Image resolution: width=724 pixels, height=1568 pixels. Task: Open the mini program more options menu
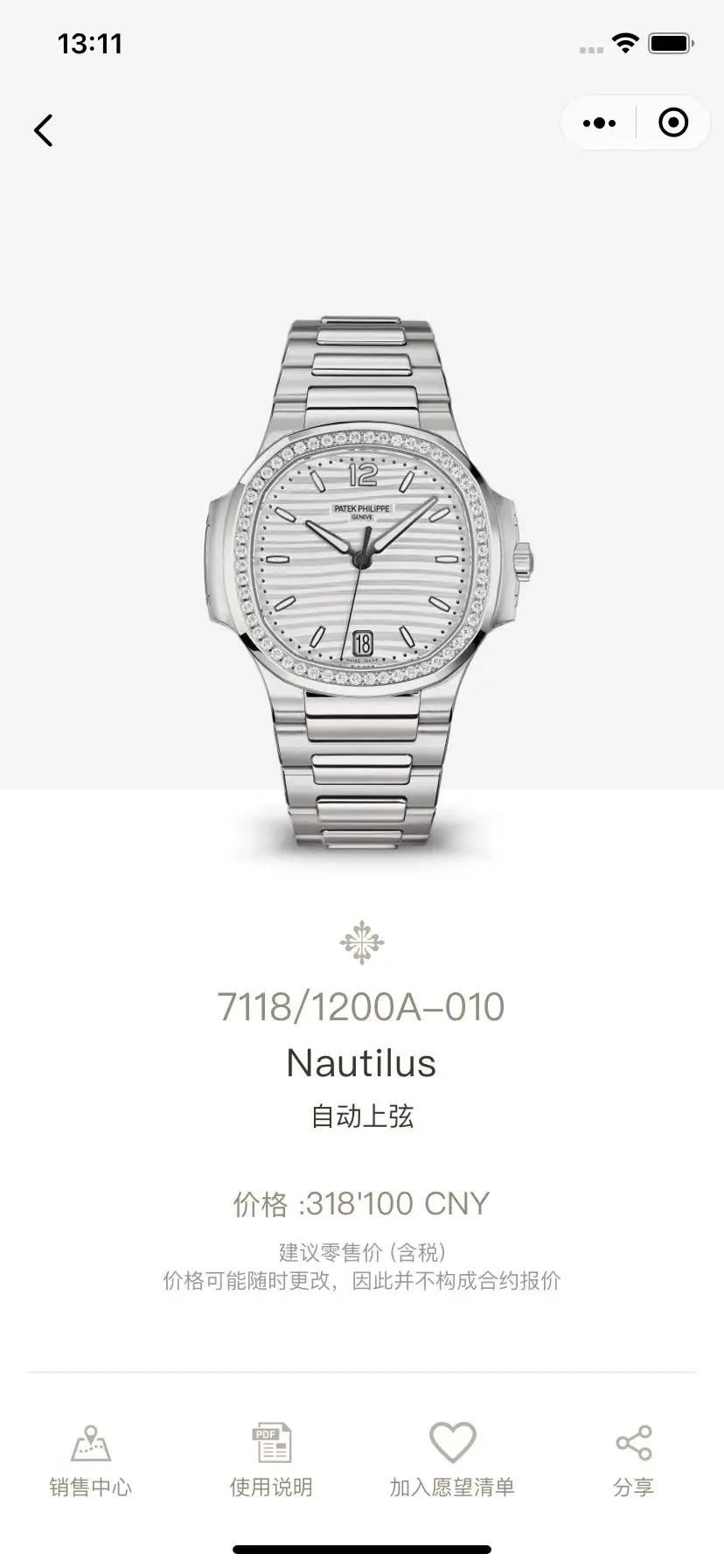599,123
